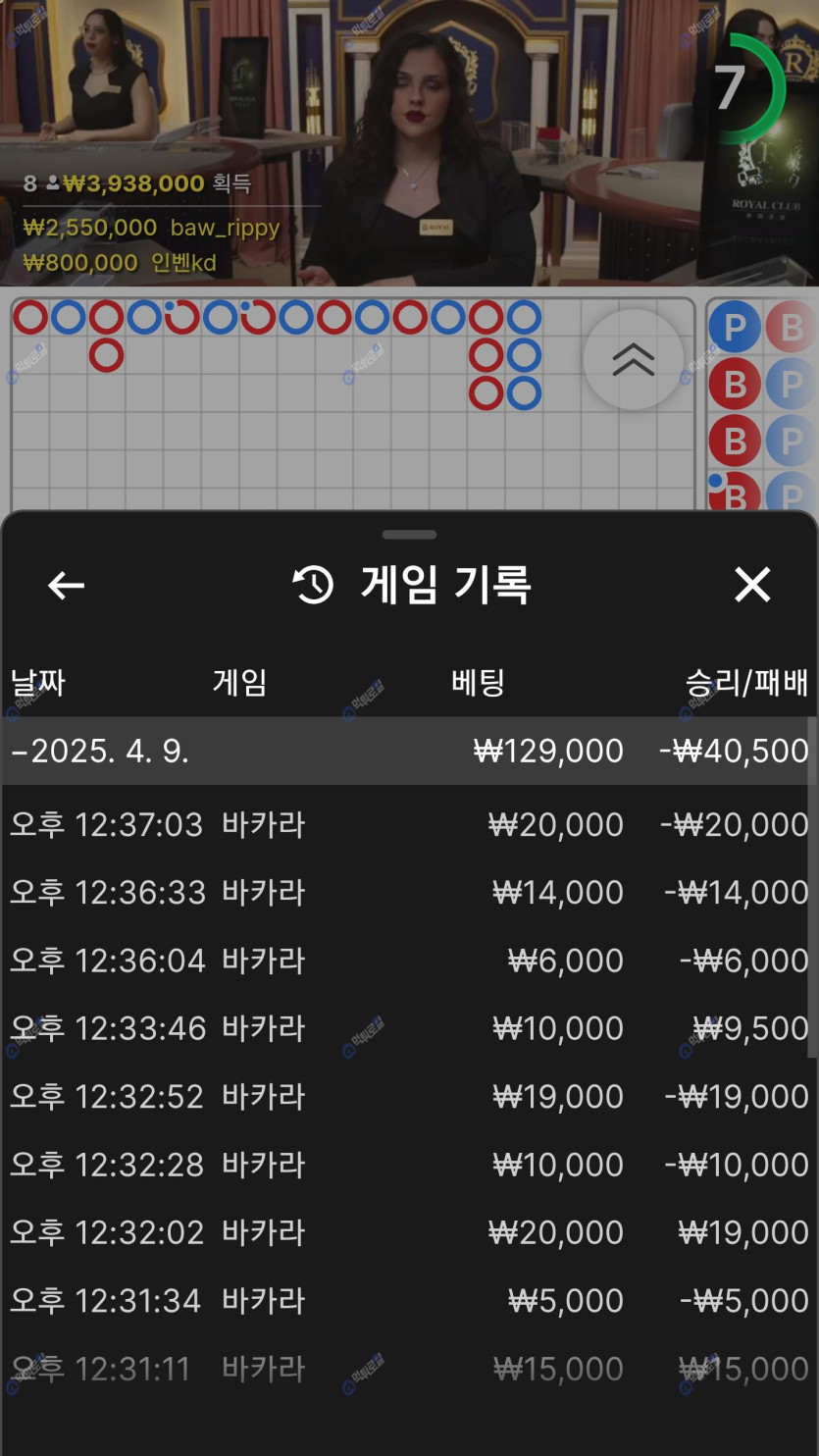Open the 오후 12:33:46 round with ₩9,500 win
The height and width of the screenshot is (1456, 819).
408,1028
